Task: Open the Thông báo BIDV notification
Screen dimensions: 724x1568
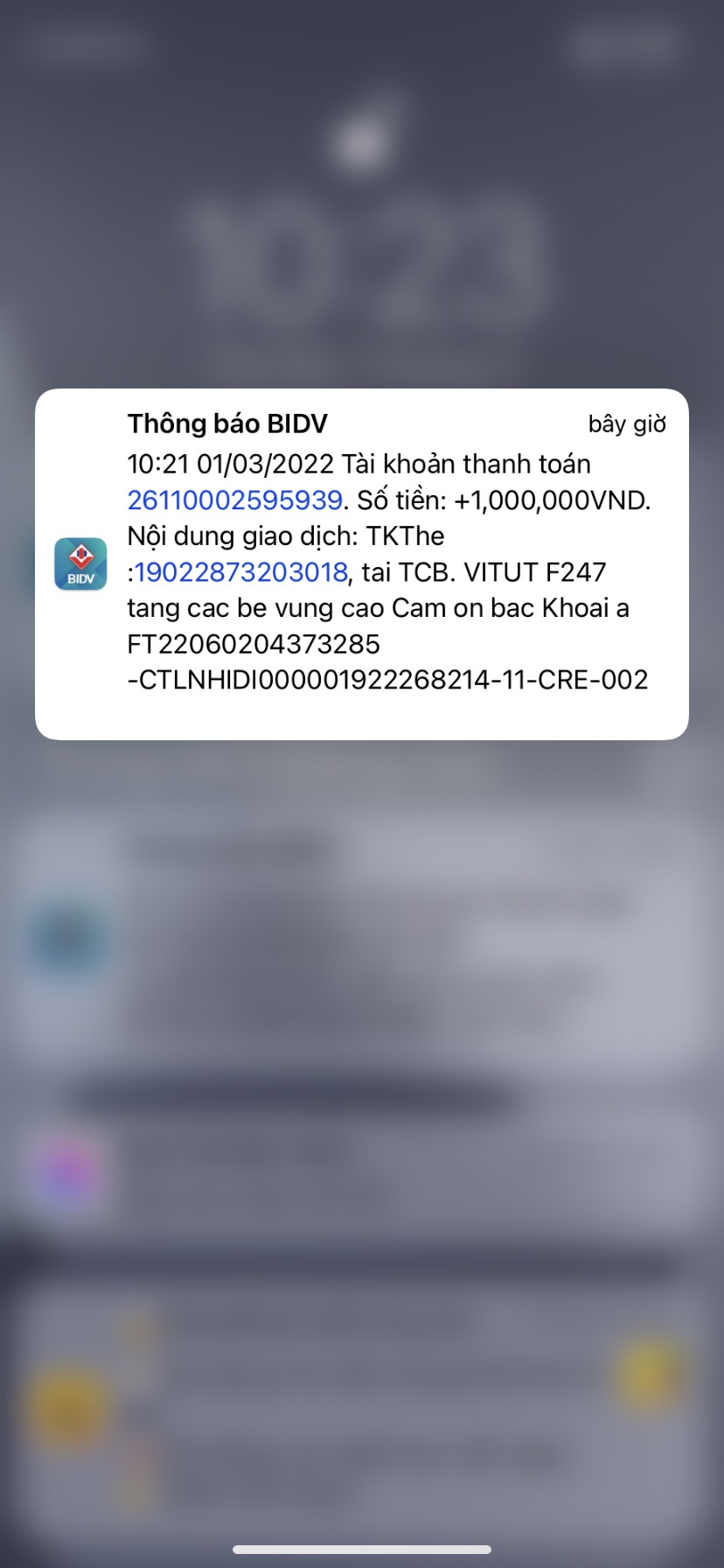Action: 362,563
